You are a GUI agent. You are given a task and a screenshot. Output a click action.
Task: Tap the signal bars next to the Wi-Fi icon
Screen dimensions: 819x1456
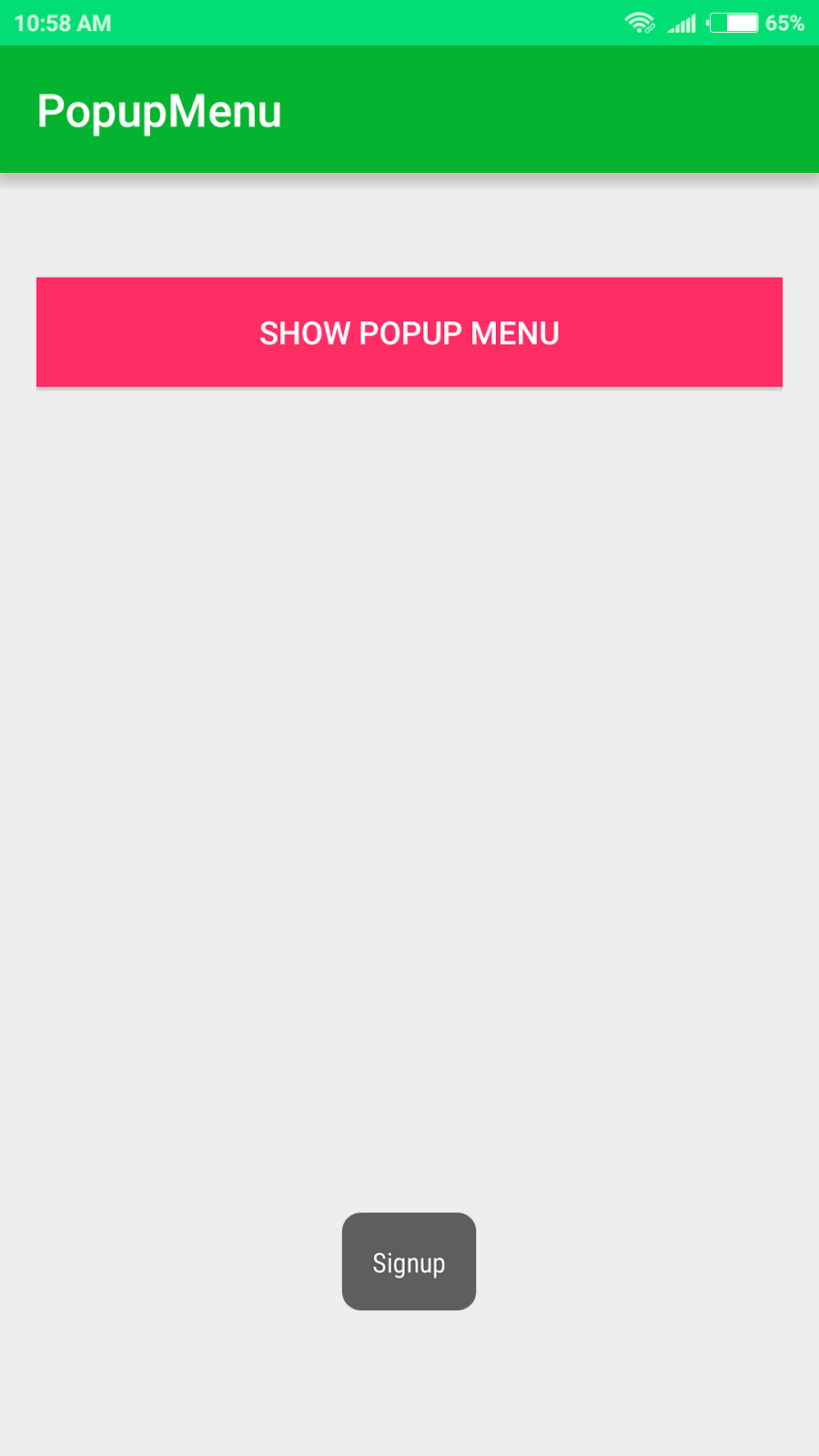tap(682, 23)
